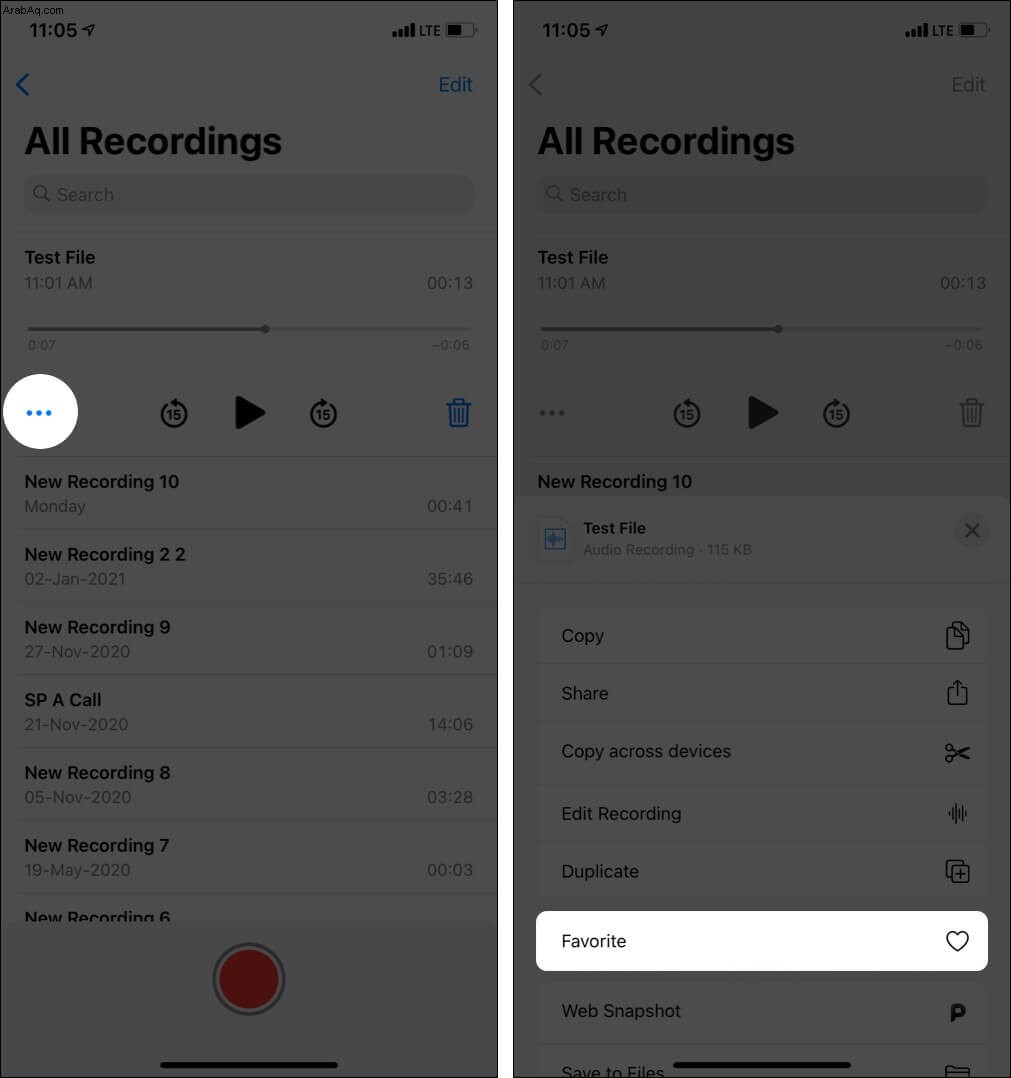Start a new recording with red button
The width and height of the screenshot is (1011, 1078).
point(249,978)
